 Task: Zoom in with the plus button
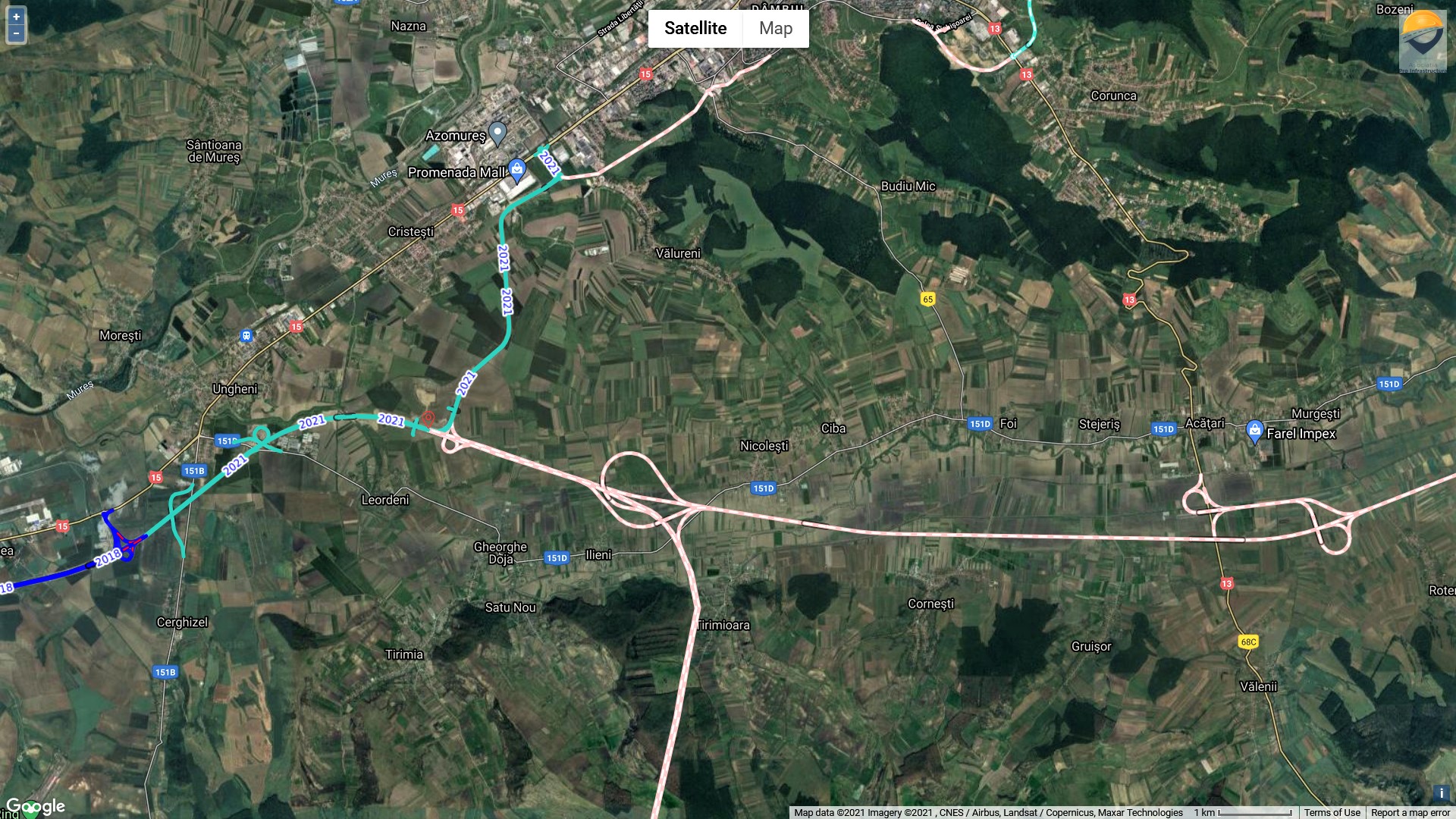point(16,17)
